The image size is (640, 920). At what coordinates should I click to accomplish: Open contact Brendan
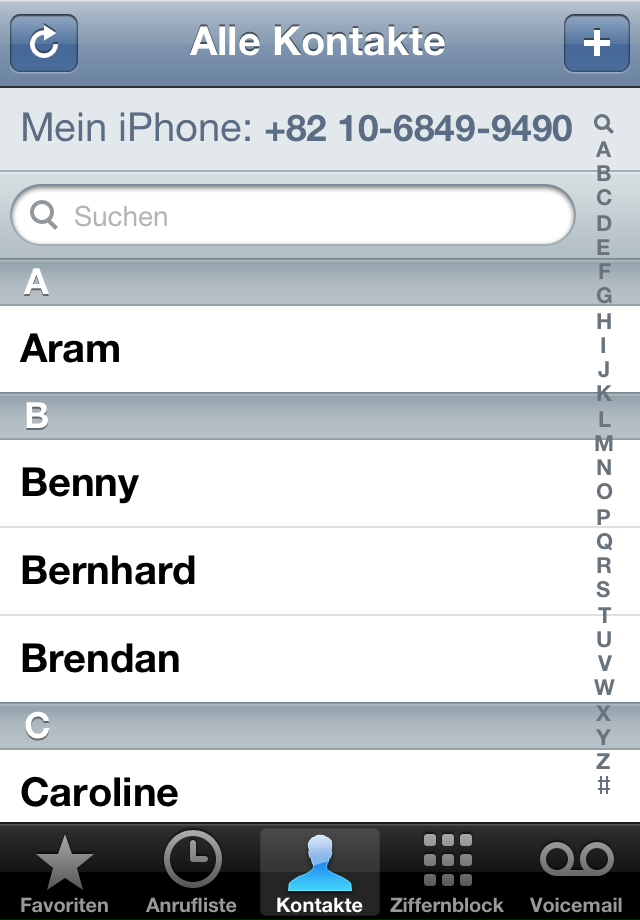290,659
